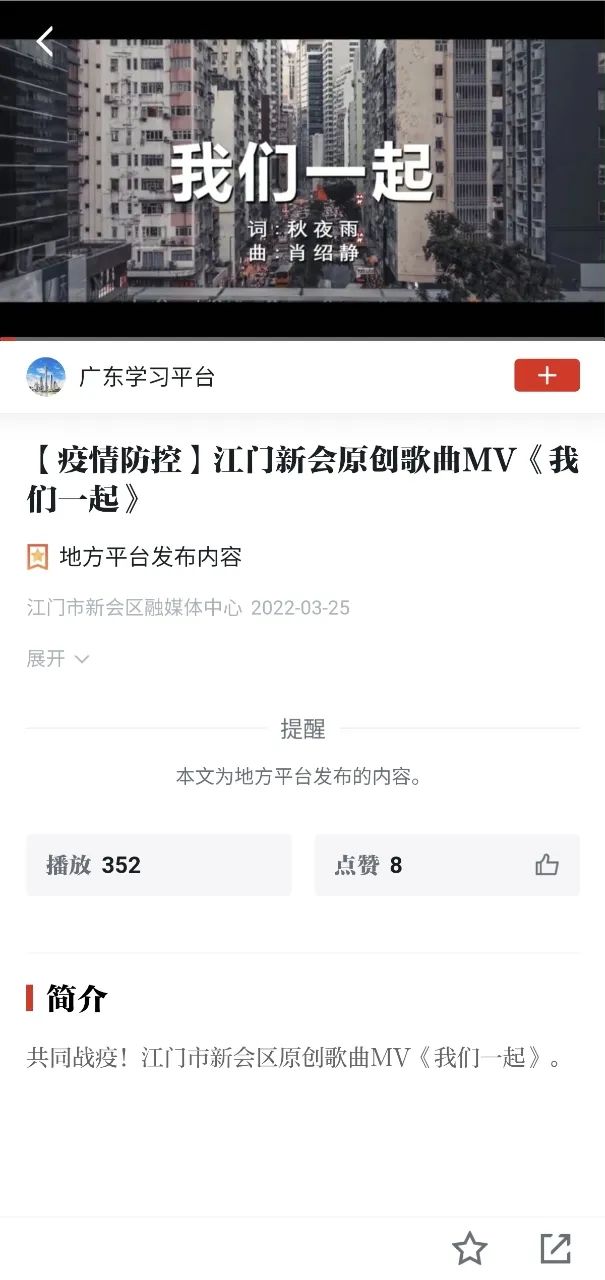Go back using the top-left arrow
Screen dimensions: 605x1280
(x=45, y=41)
